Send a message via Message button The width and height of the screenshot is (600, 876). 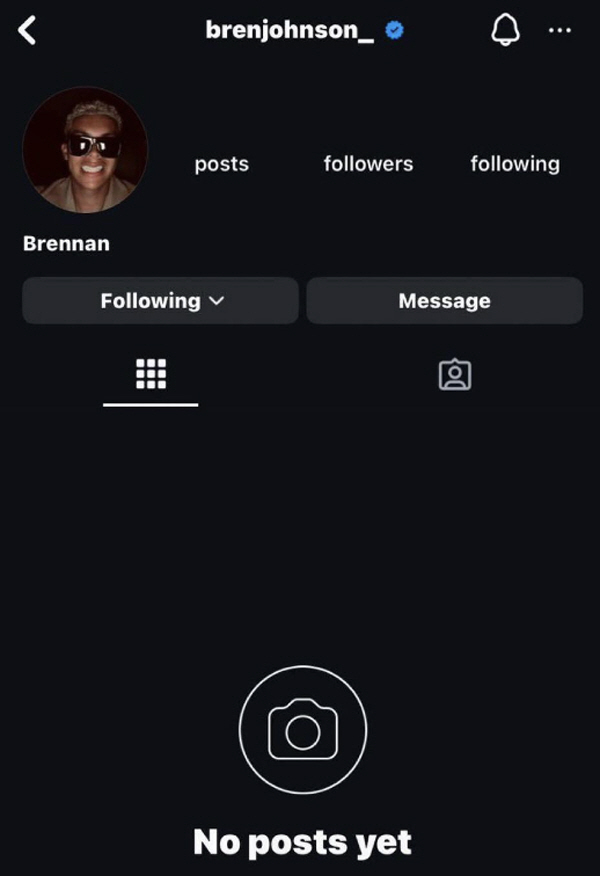pos(444,301)
